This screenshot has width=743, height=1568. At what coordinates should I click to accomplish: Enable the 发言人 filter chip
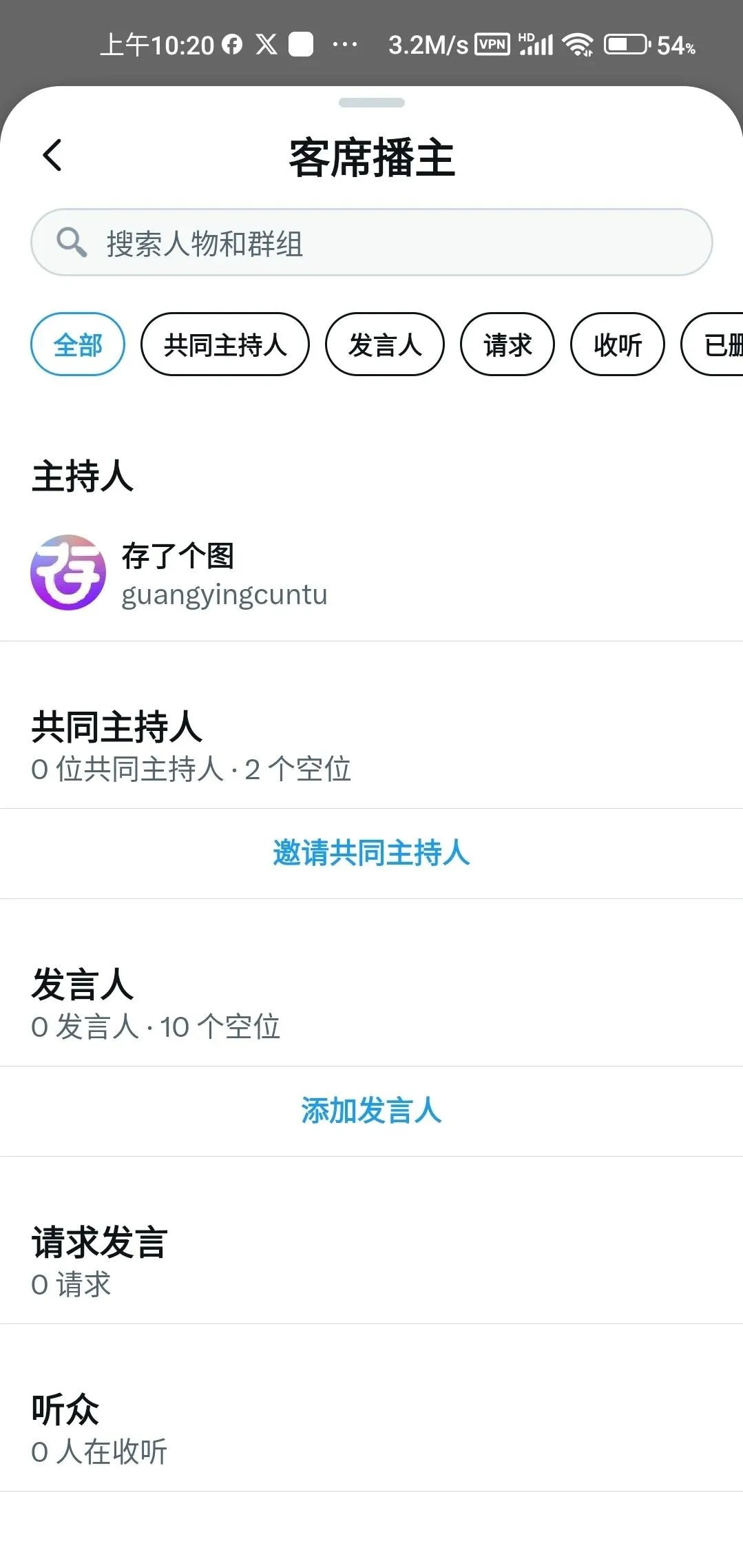point(385,344)
